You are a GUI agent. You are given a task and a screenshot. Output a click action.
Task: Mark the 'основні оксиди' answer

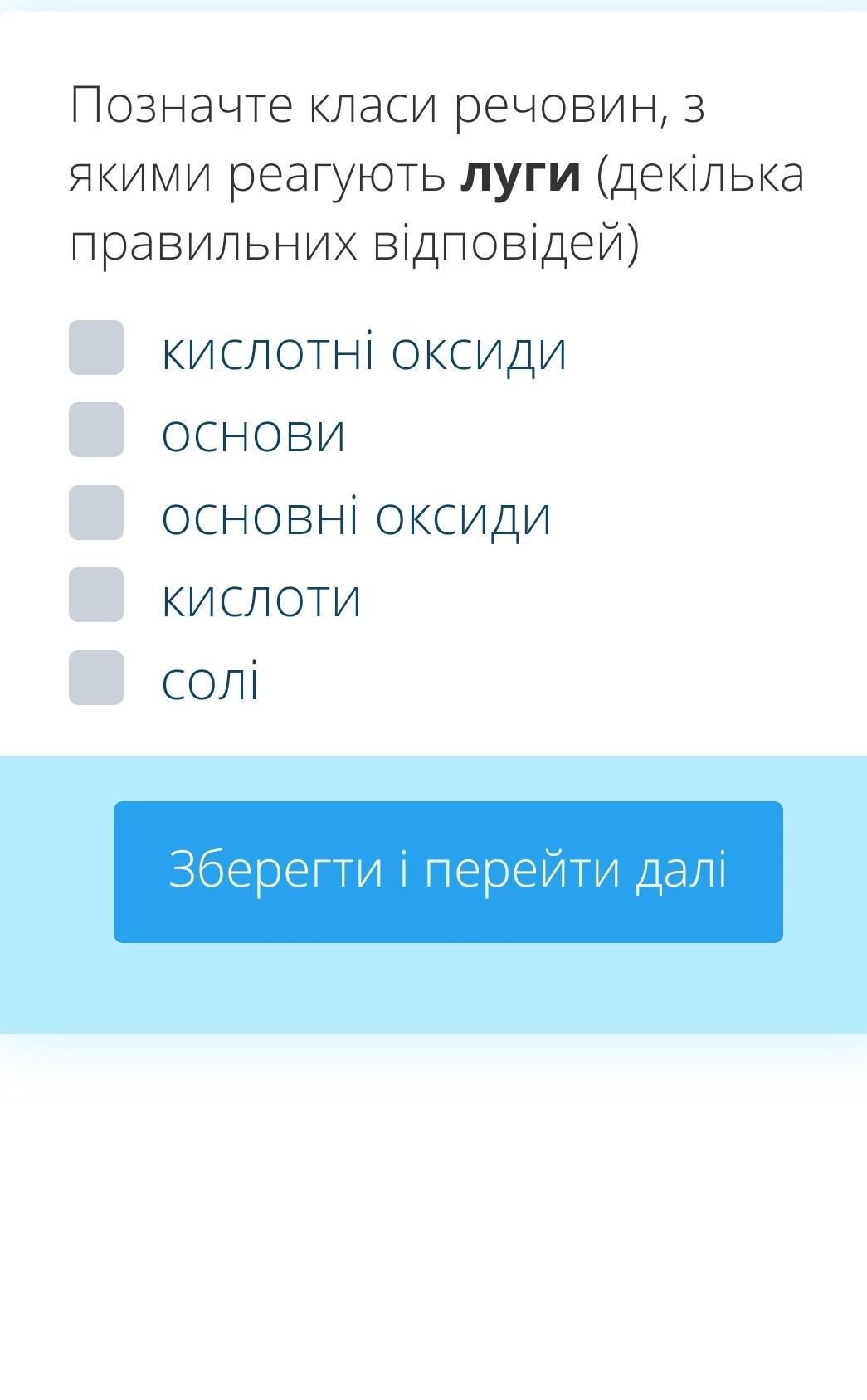pos(96,513)
